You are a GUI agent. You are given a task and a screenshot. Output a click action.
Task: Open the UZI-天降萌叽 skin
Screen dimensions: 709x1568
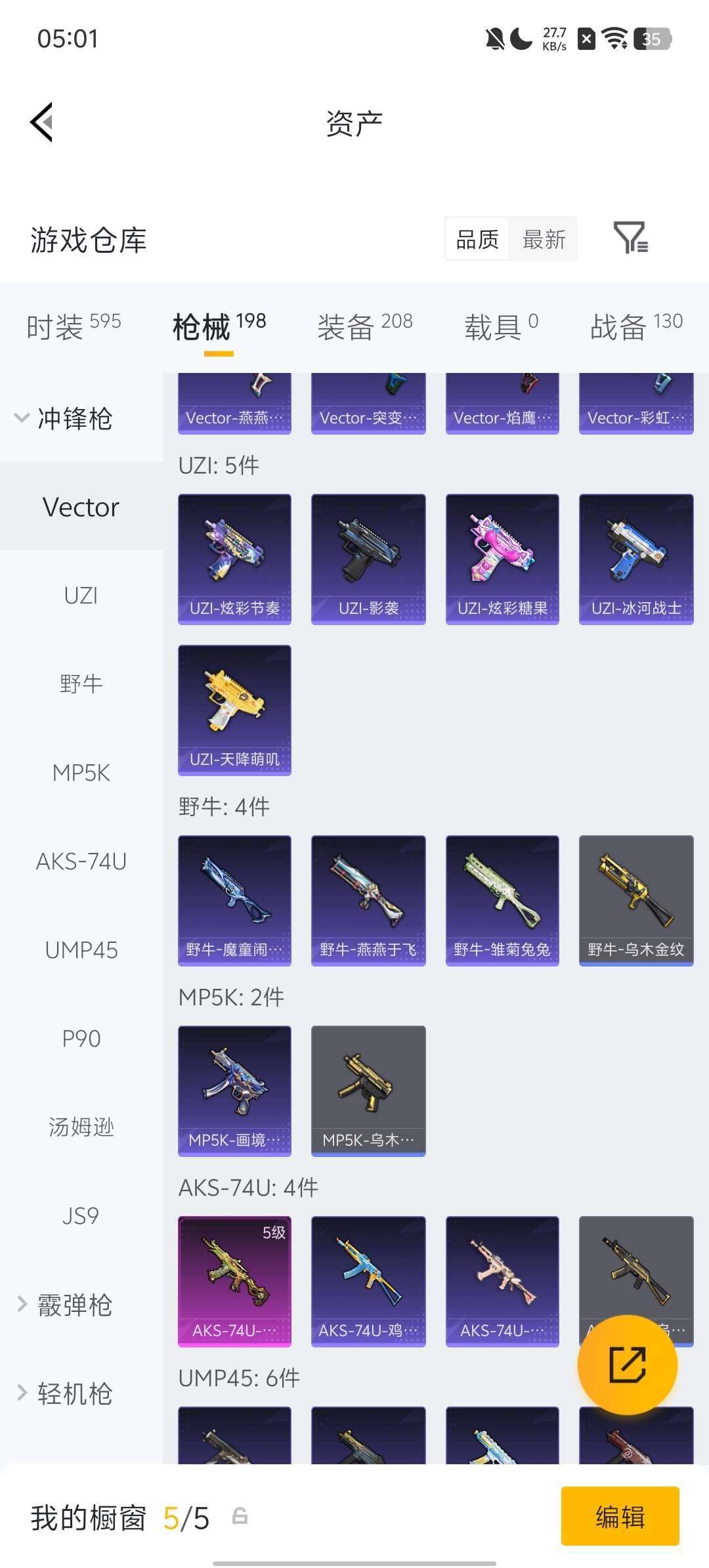[234, 710]
